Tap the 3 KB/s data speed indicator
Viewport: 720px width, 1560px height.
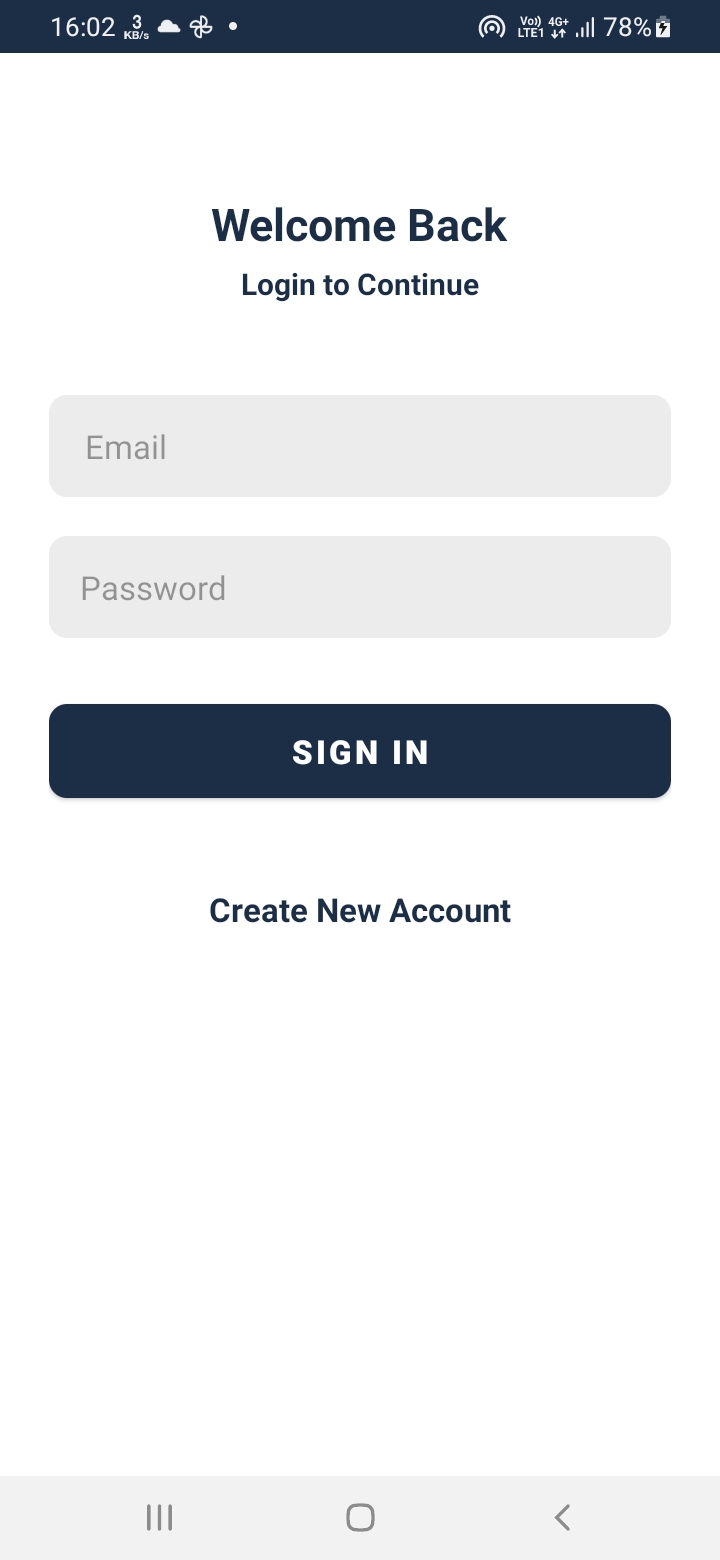click(x=135, y=27)
